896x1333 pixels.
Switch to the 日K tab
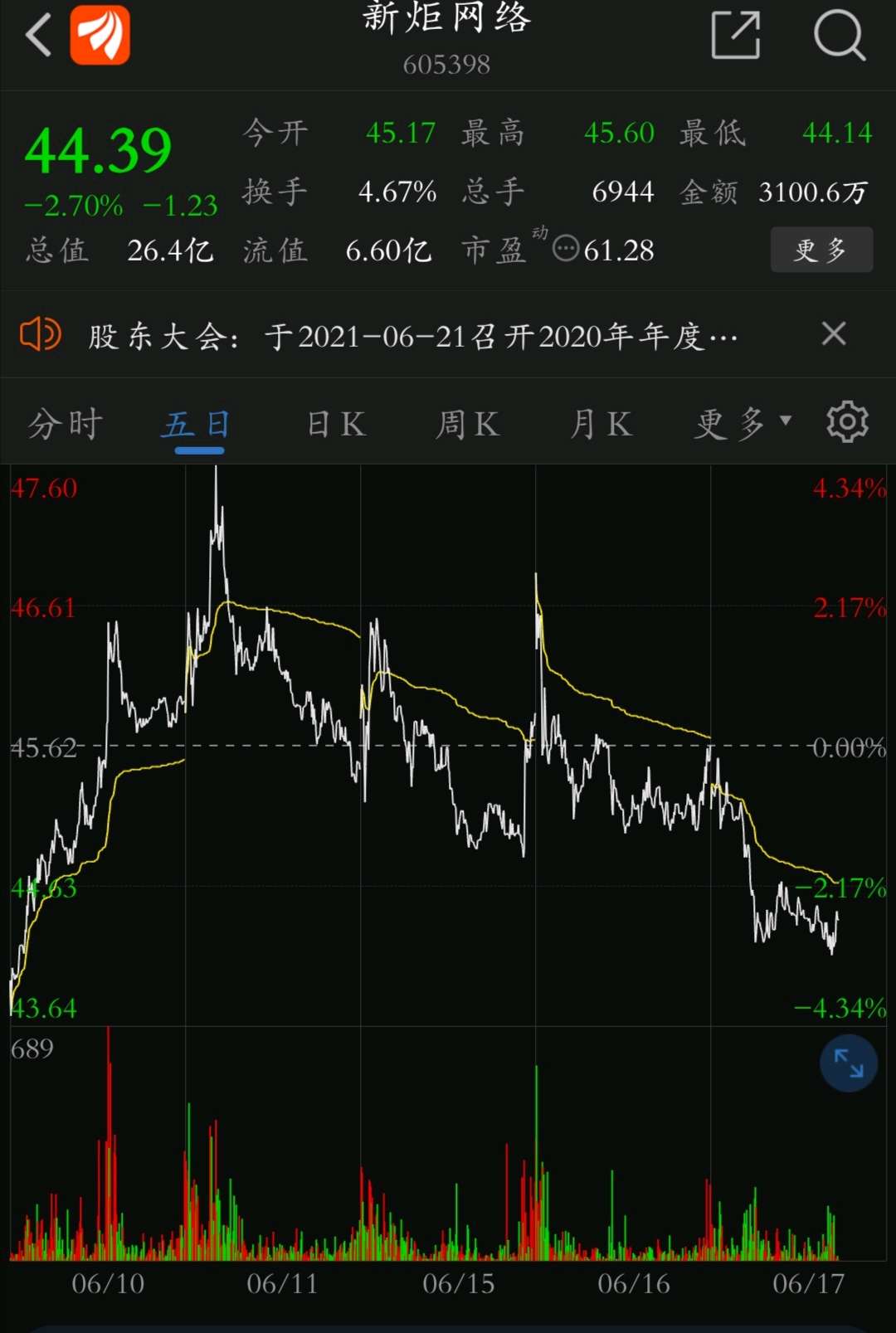335,423
